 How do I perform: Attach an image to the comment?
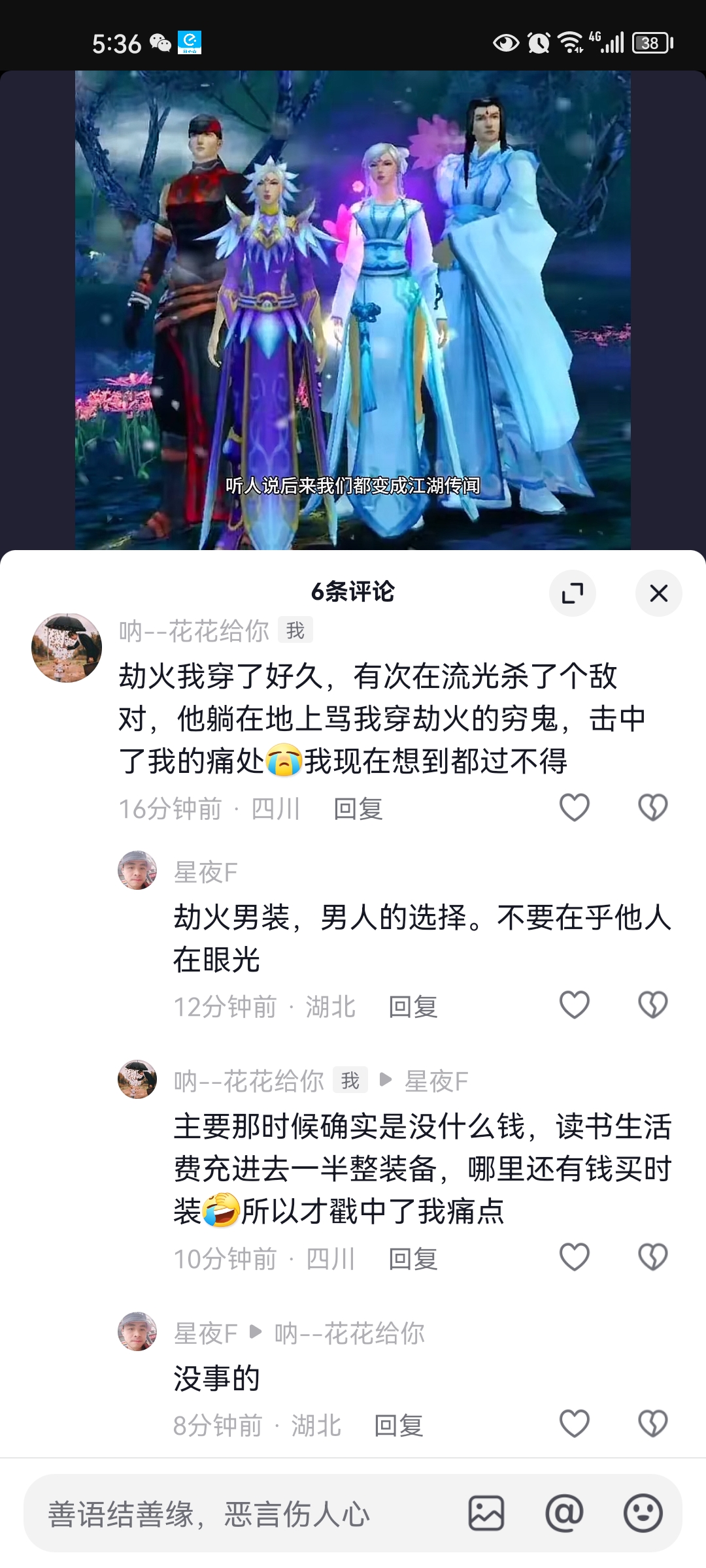[x=486, y=1513]
